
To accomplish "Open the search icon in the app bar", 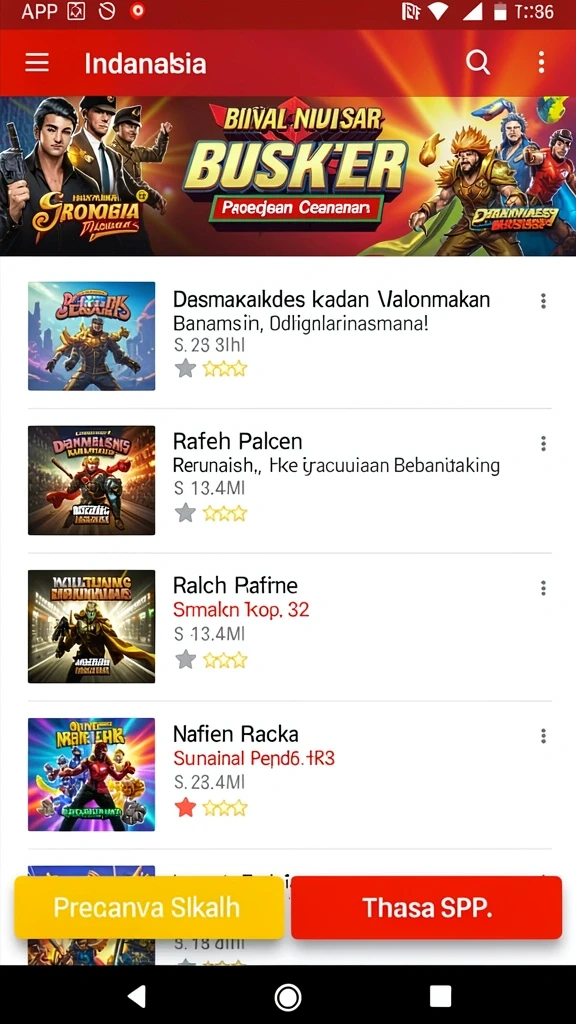I will click(478, 63).
